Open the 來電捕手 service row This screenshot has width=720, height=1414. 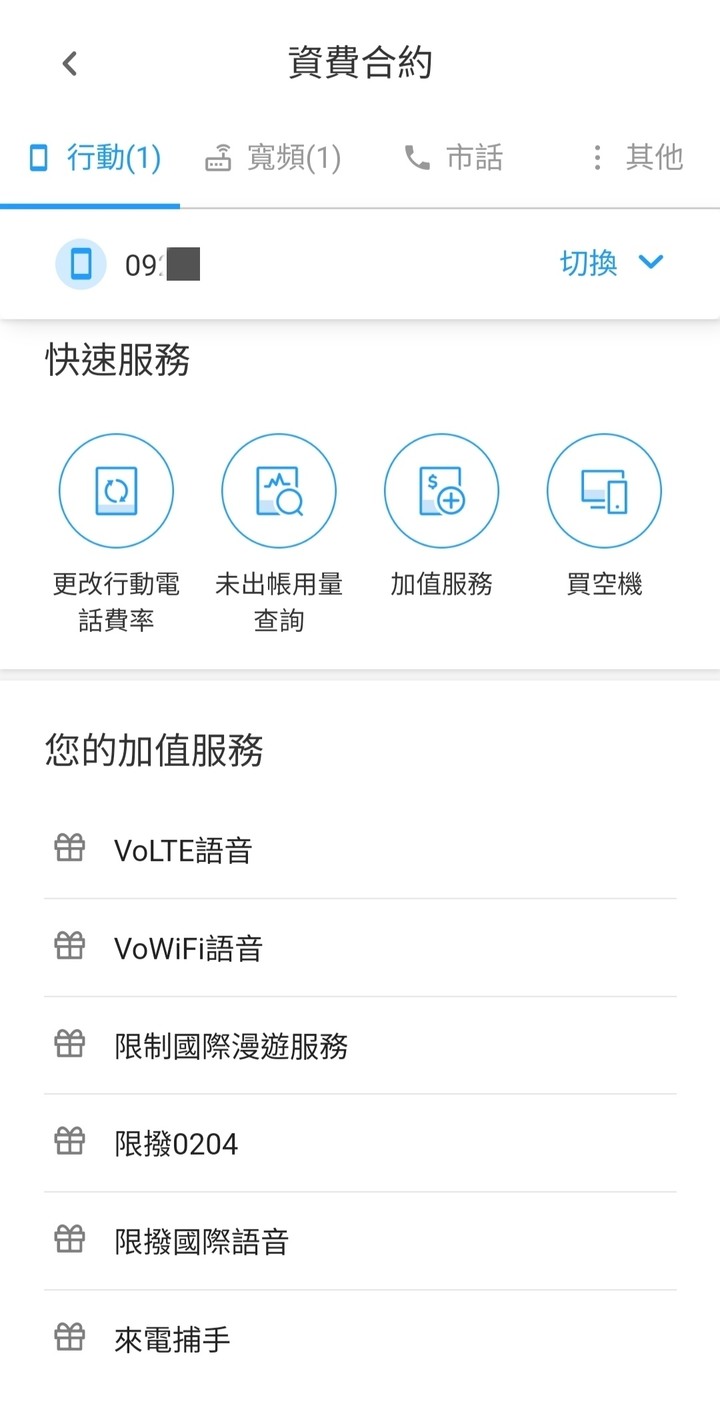click(x=360, y=1339)
